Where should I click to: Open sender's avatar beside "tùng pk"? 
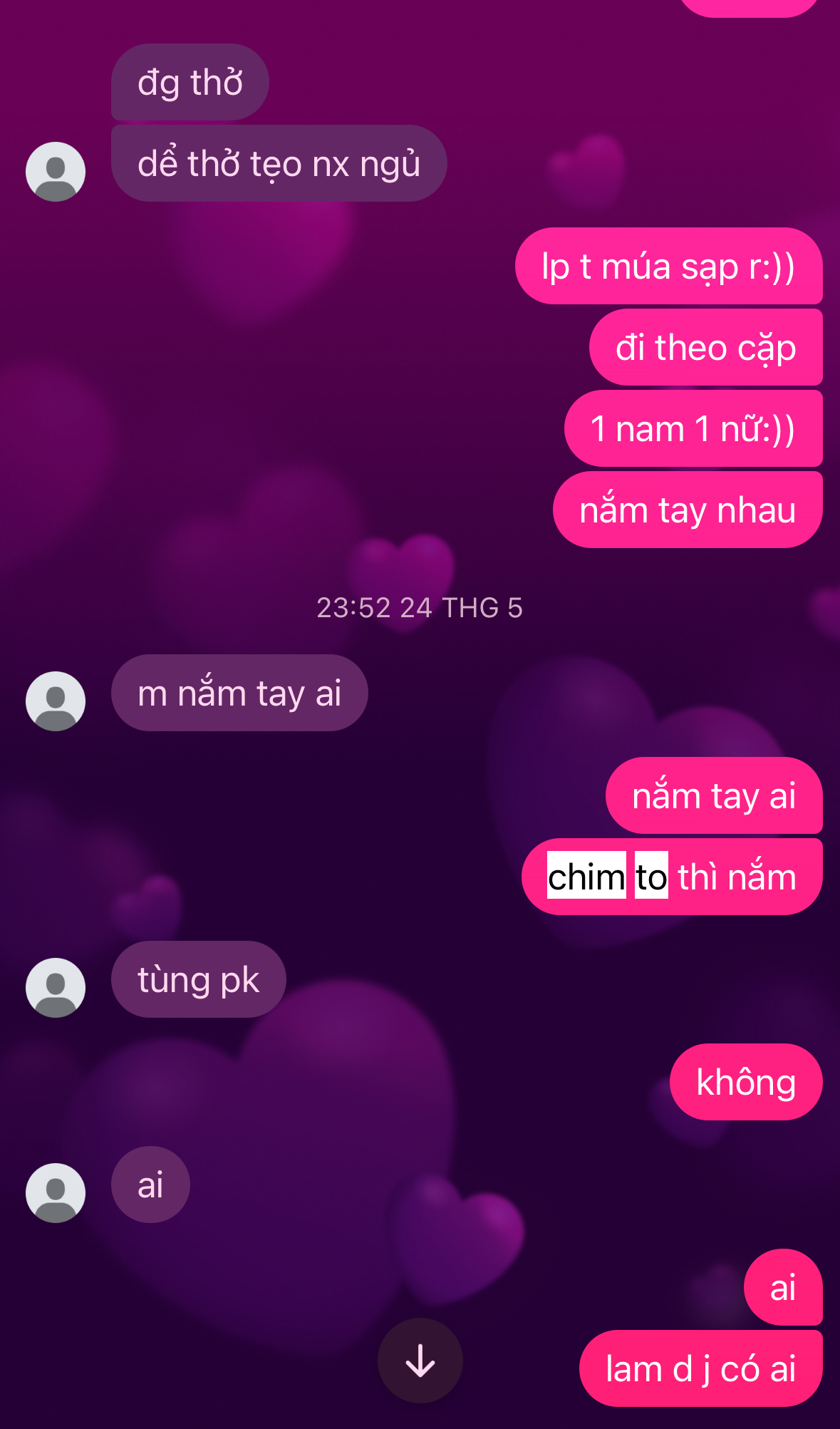pos(56,987)
